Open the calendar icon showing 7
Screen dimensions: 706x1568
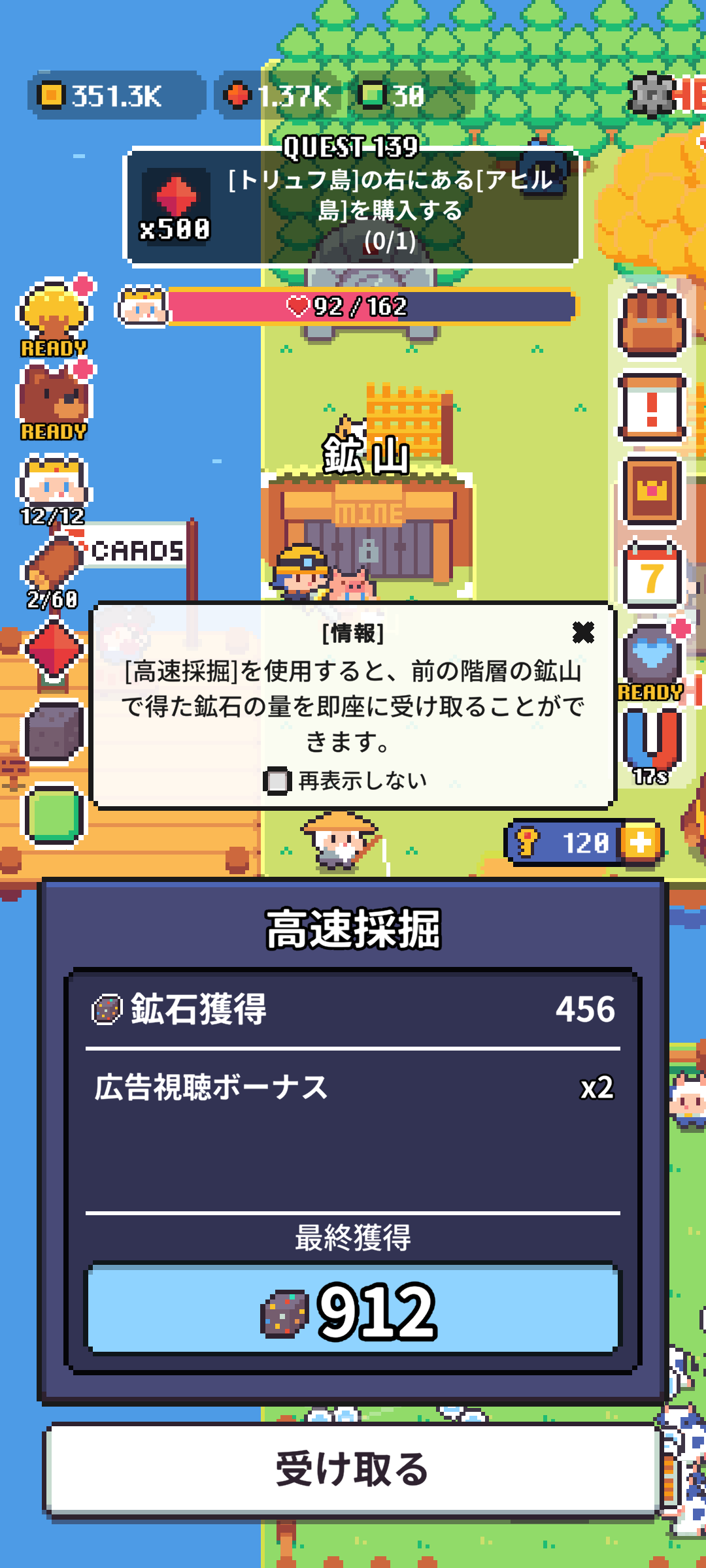pyautogui.click(x=652, y=576)
